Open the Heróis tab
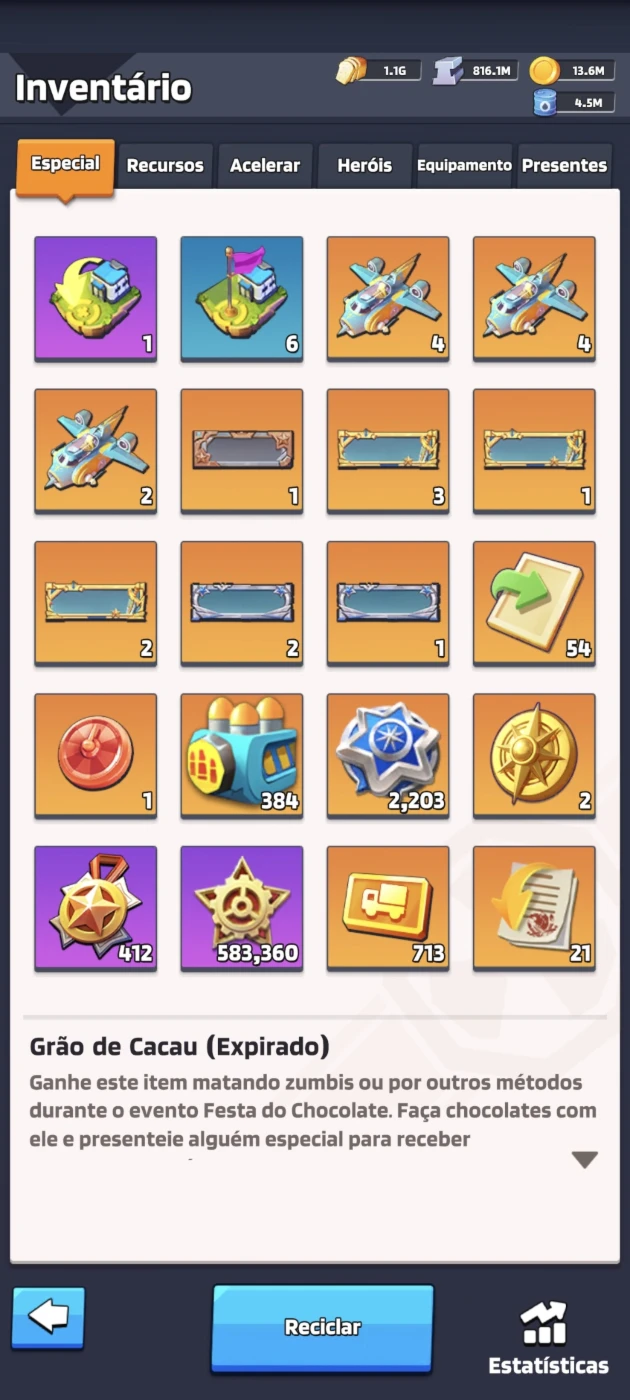This screenshot has width=630, height=1400. [364, 166]
